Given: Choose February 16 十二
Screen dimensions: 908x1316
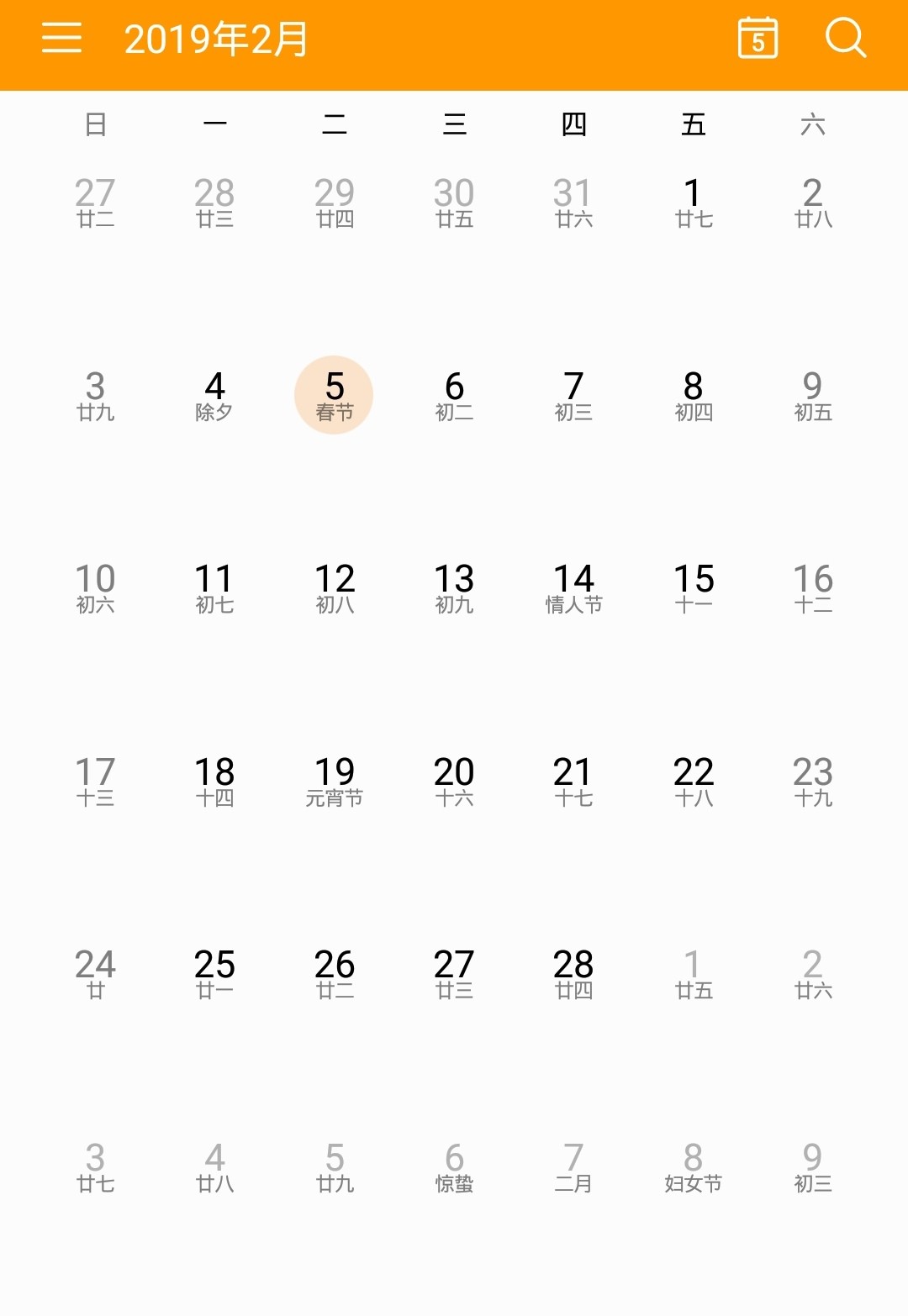Looking at the screenshot, I should (812, 587).
